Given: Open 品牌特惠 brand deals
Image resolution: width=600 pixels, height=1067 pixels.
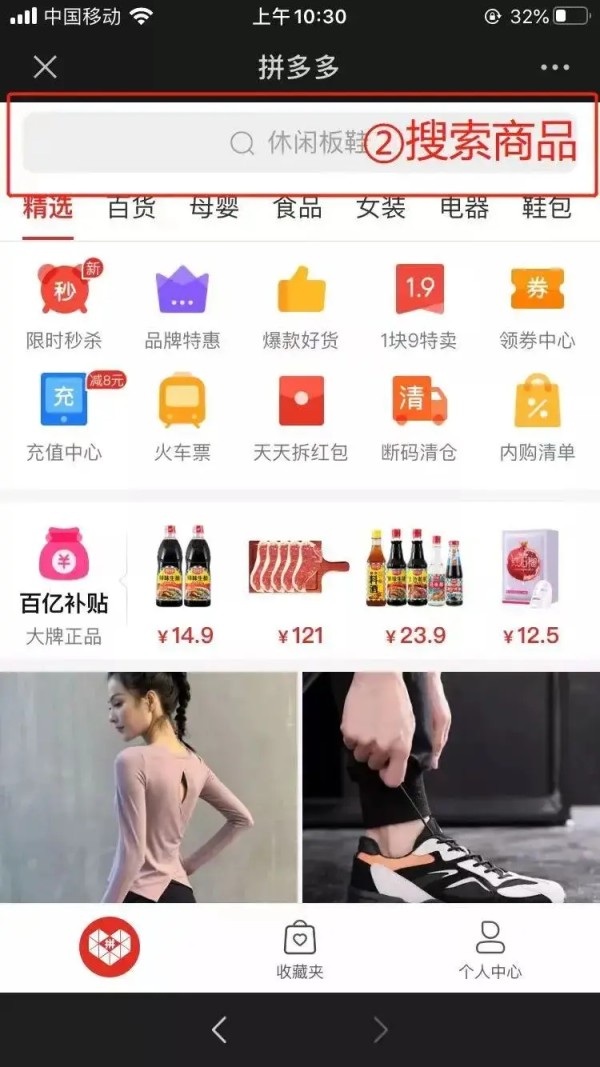Looking at the screenshot, I should 182,305.
